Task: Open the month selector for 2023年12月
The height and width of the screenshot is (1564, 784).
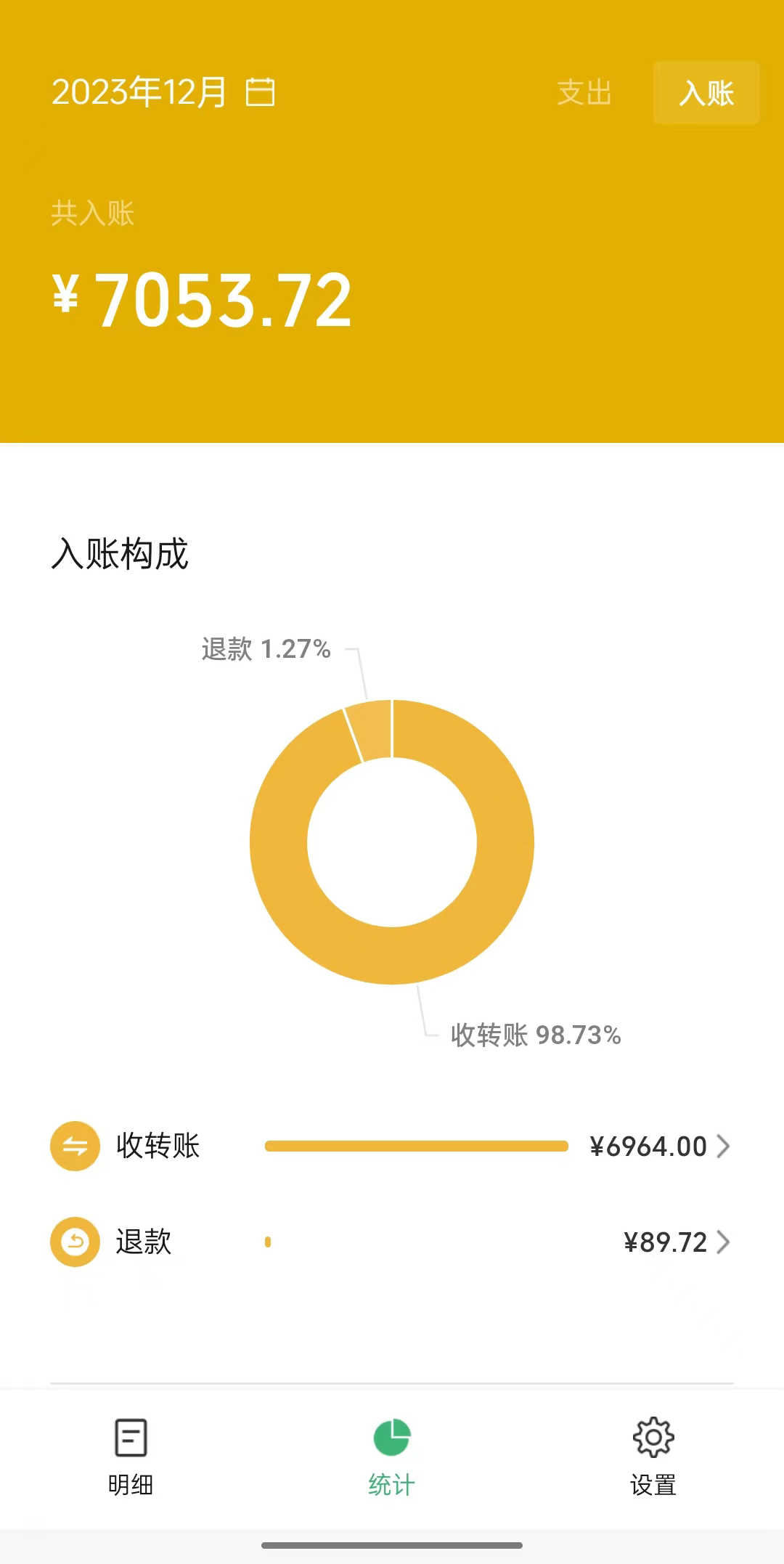Action: click(x=142, y=91)
